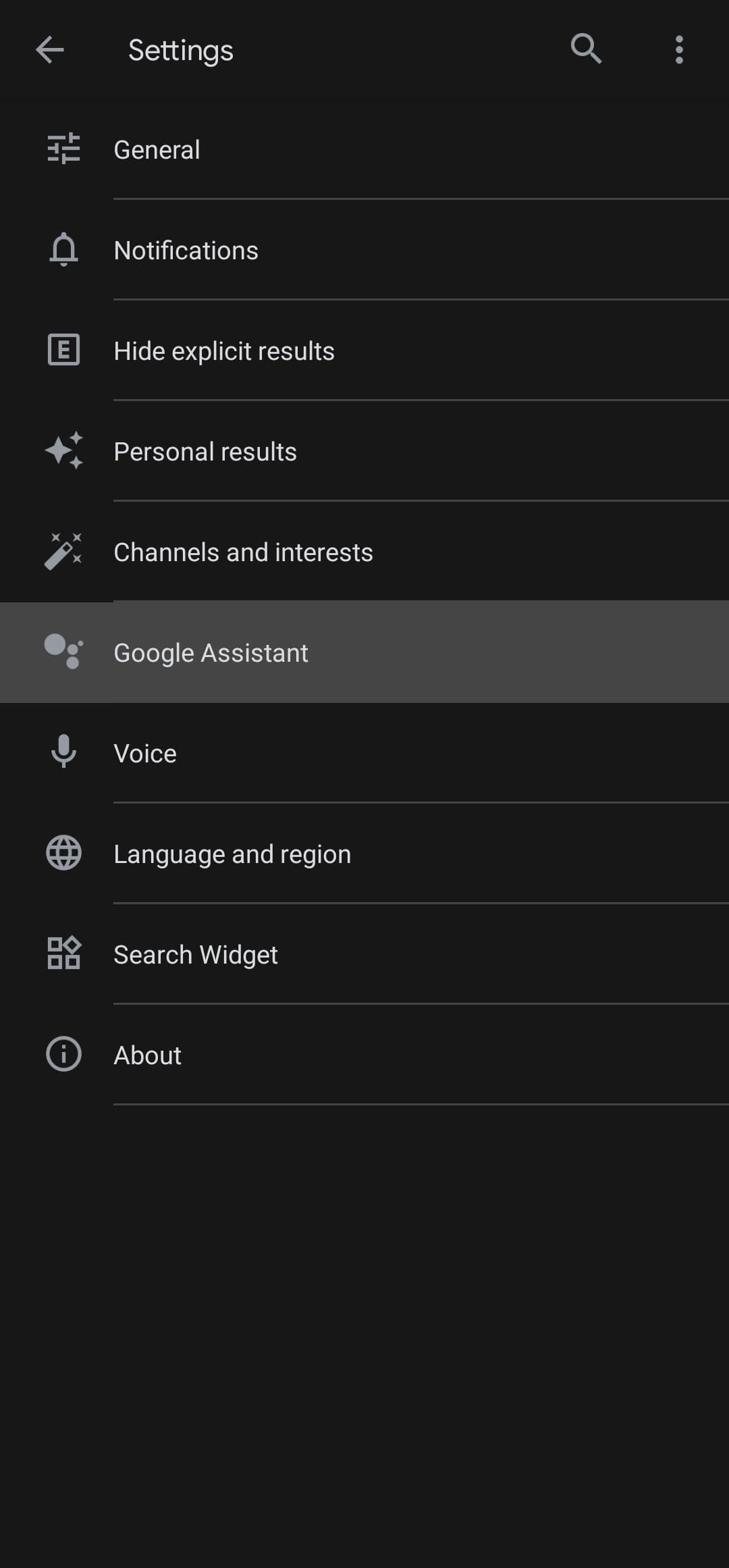Click the Voice microphone icon
Viewport: 729px width, 1568px height.
click(63, 752)
